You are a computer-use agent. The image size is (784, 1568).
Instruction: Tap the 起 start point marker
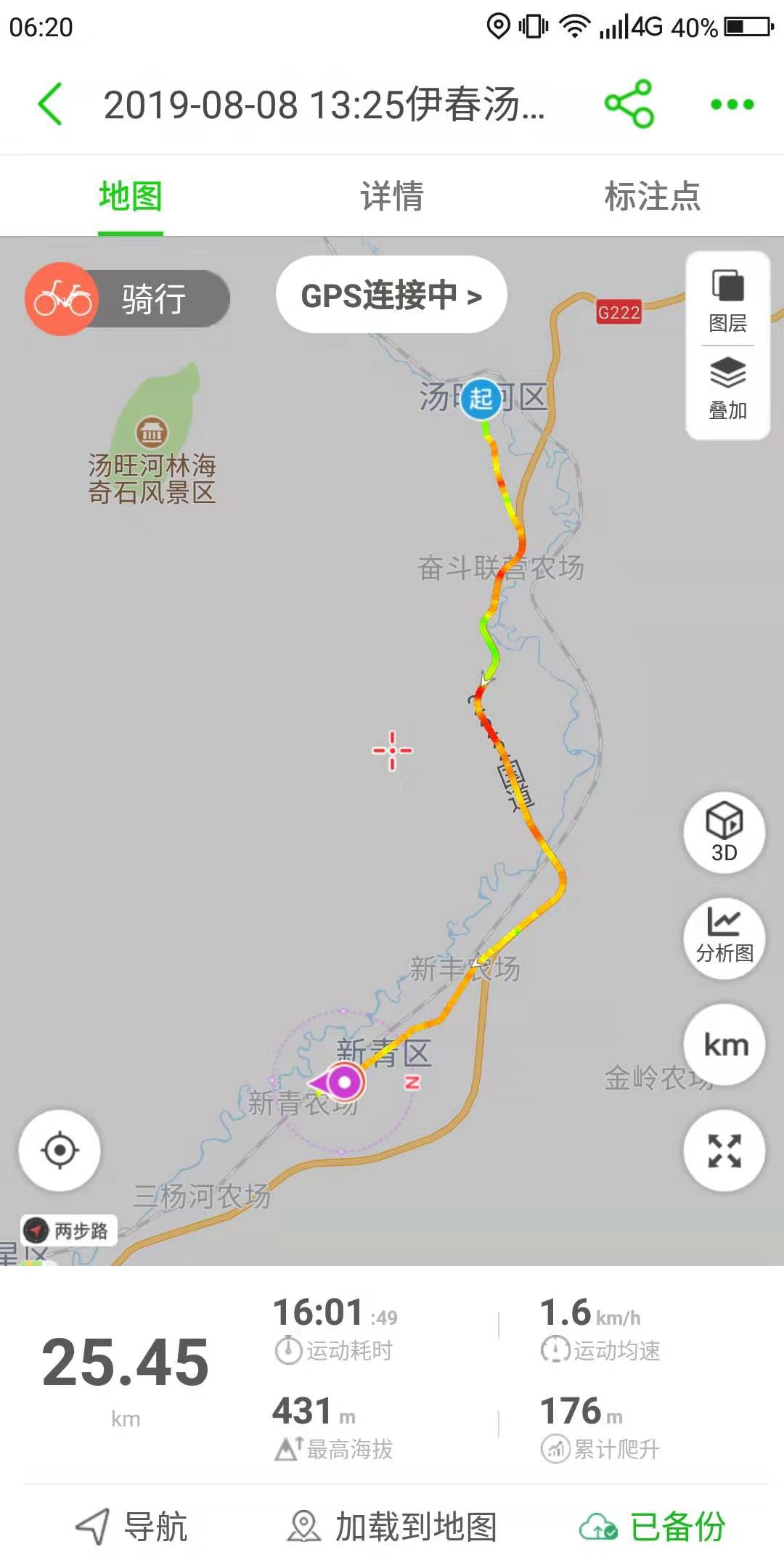481,398
